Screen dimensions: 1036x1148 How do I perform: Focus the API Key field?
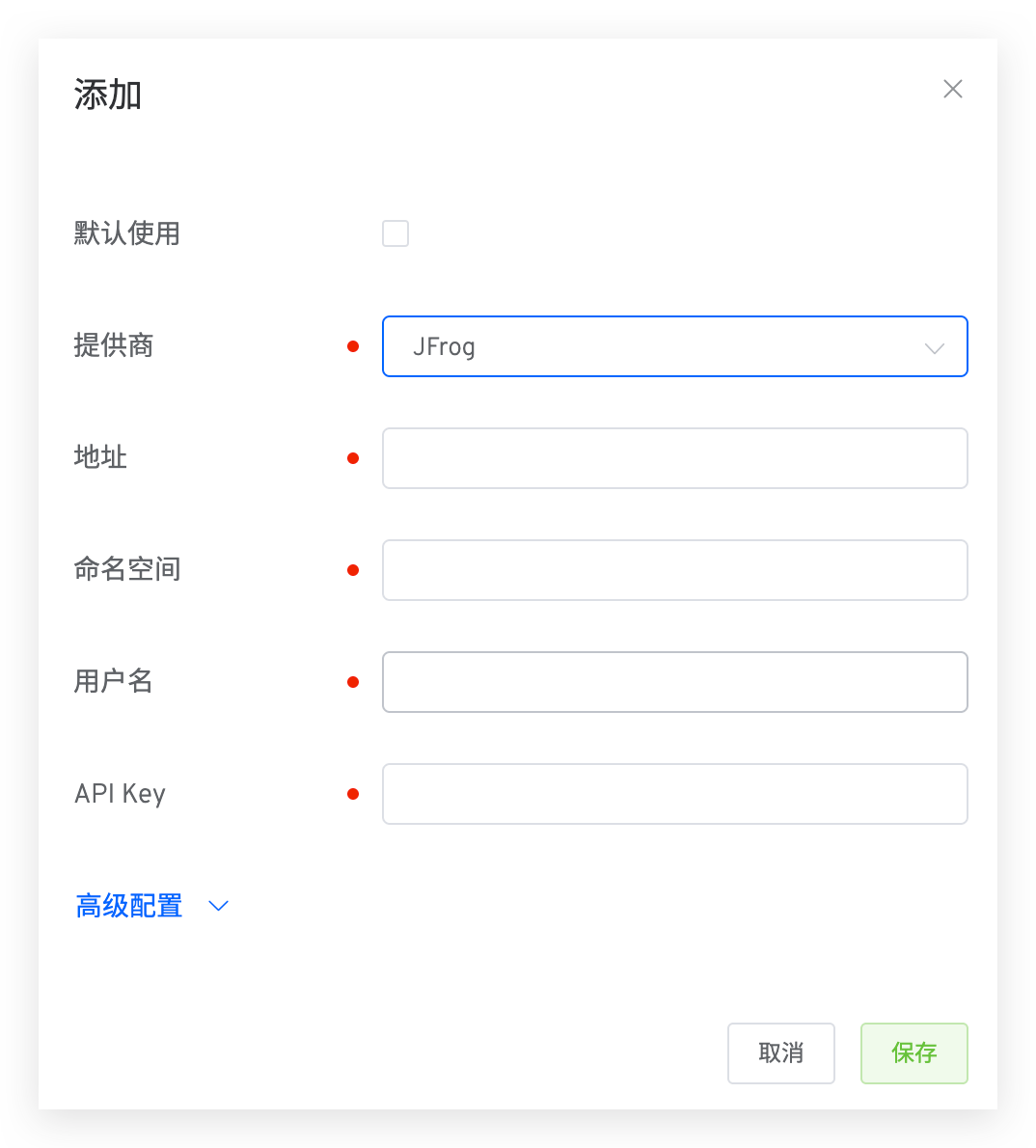(x=674, y=794)
